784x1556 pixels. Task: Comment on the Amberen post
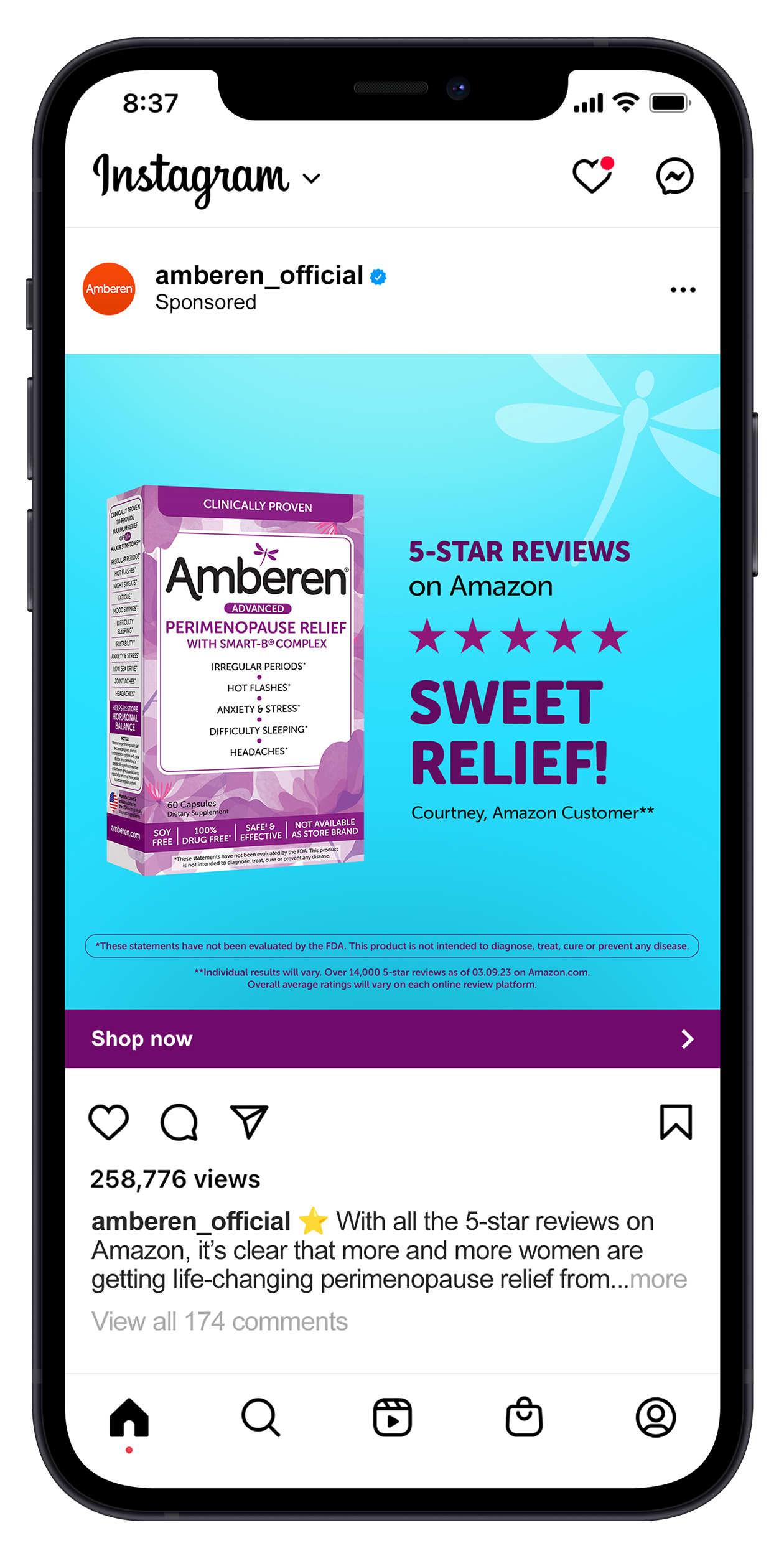[179, 1122]
